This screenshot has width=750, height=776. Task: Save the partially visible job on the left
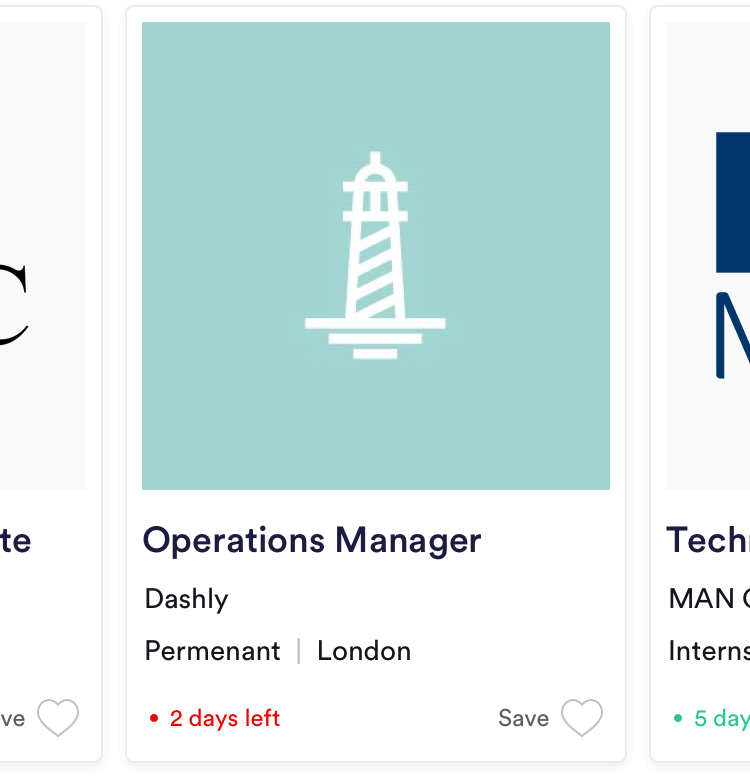57,718
